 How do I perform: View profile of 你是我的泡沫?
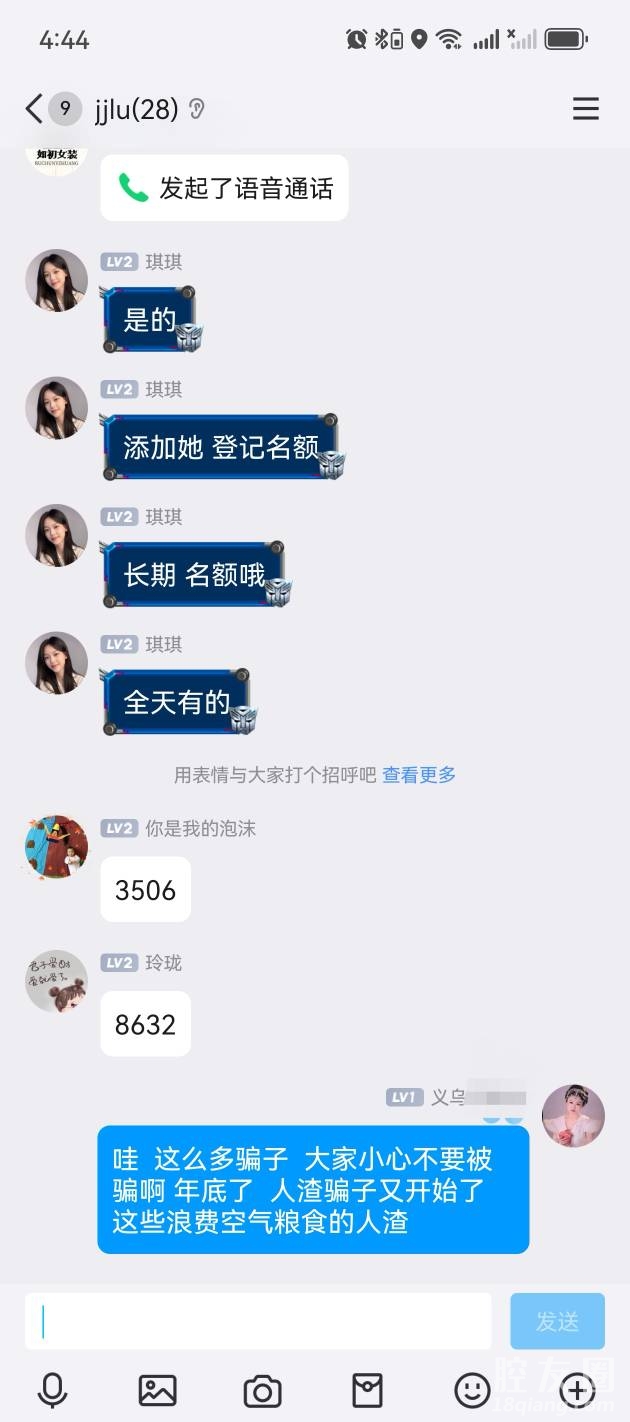tap(56, 846)
